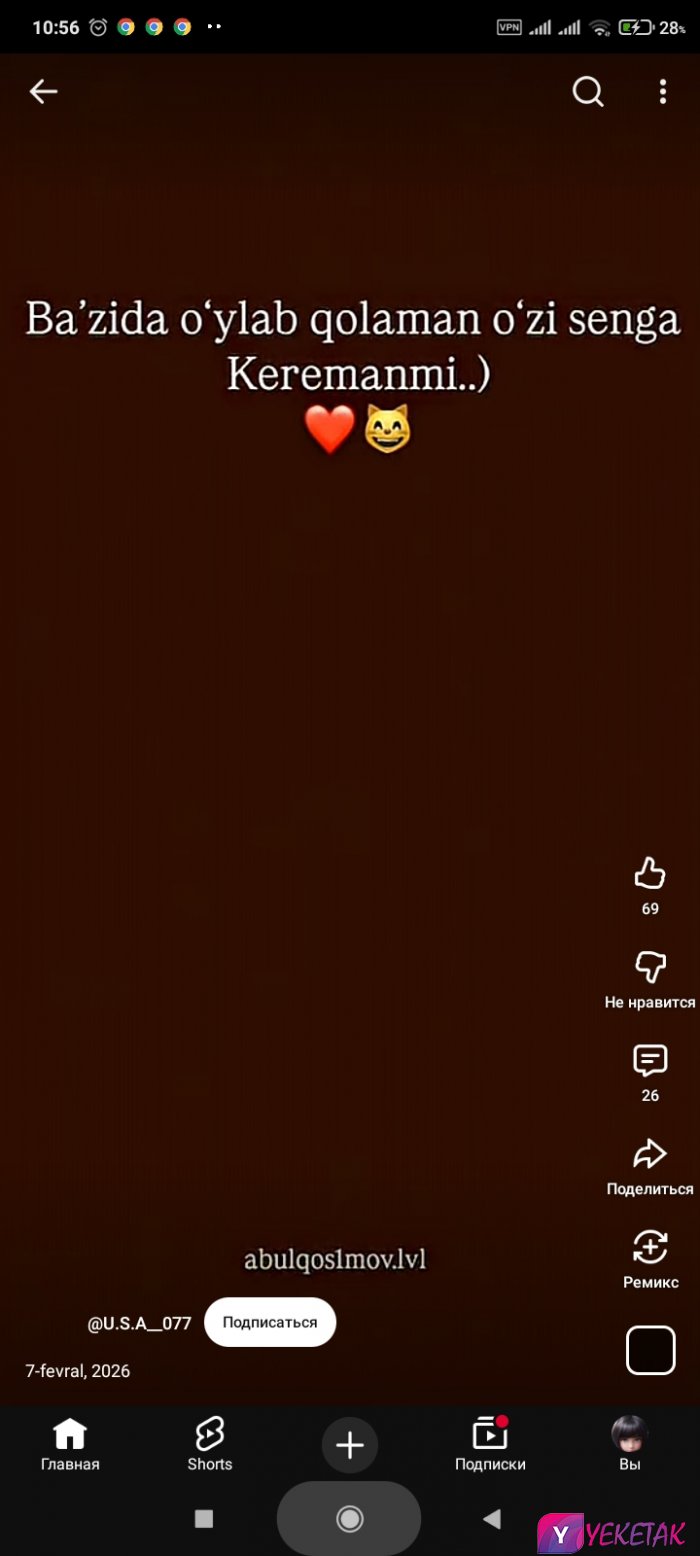Tap the system back triangle
Screen dimensions: 700x1556
[x=491, y=1519]
